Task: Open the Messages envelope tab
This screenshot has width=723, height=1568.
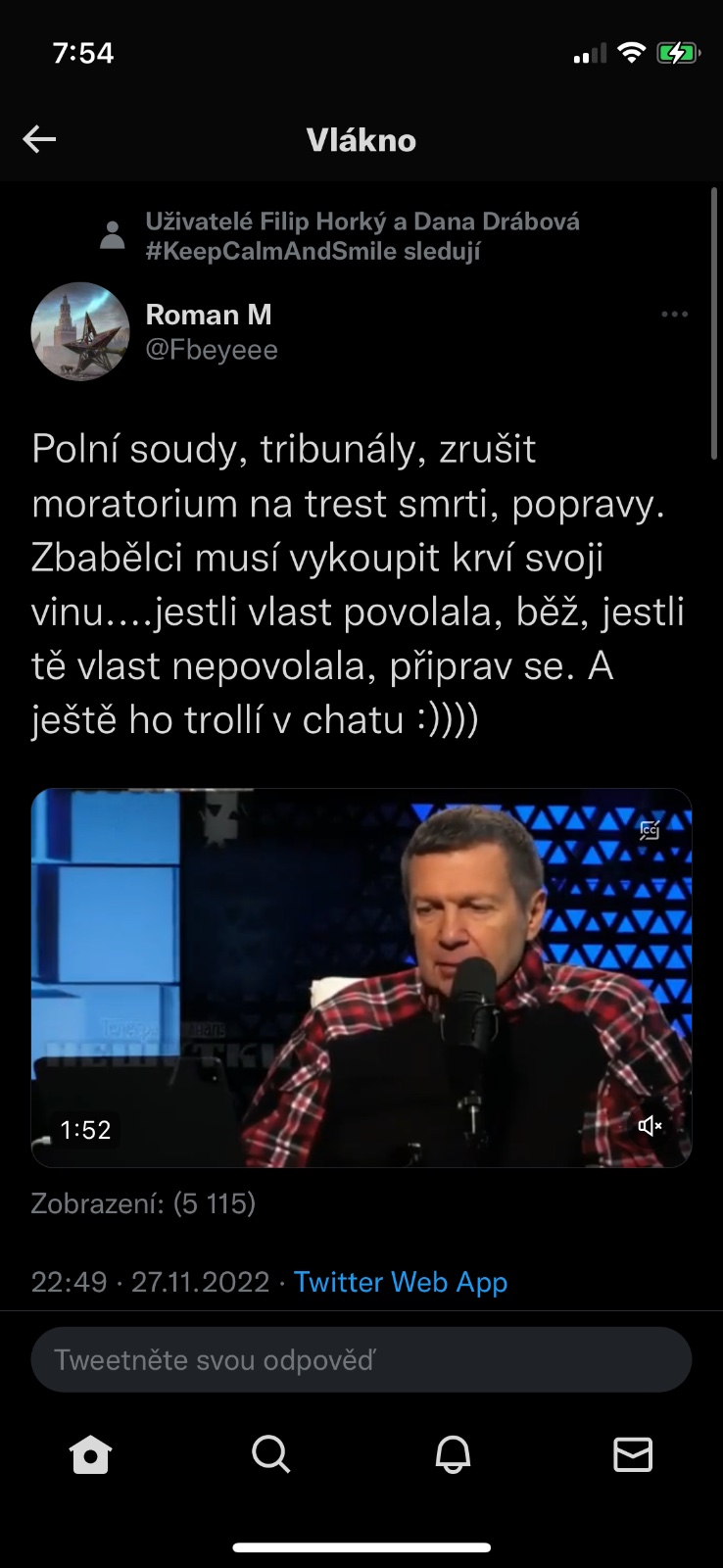Action: 633,1455
